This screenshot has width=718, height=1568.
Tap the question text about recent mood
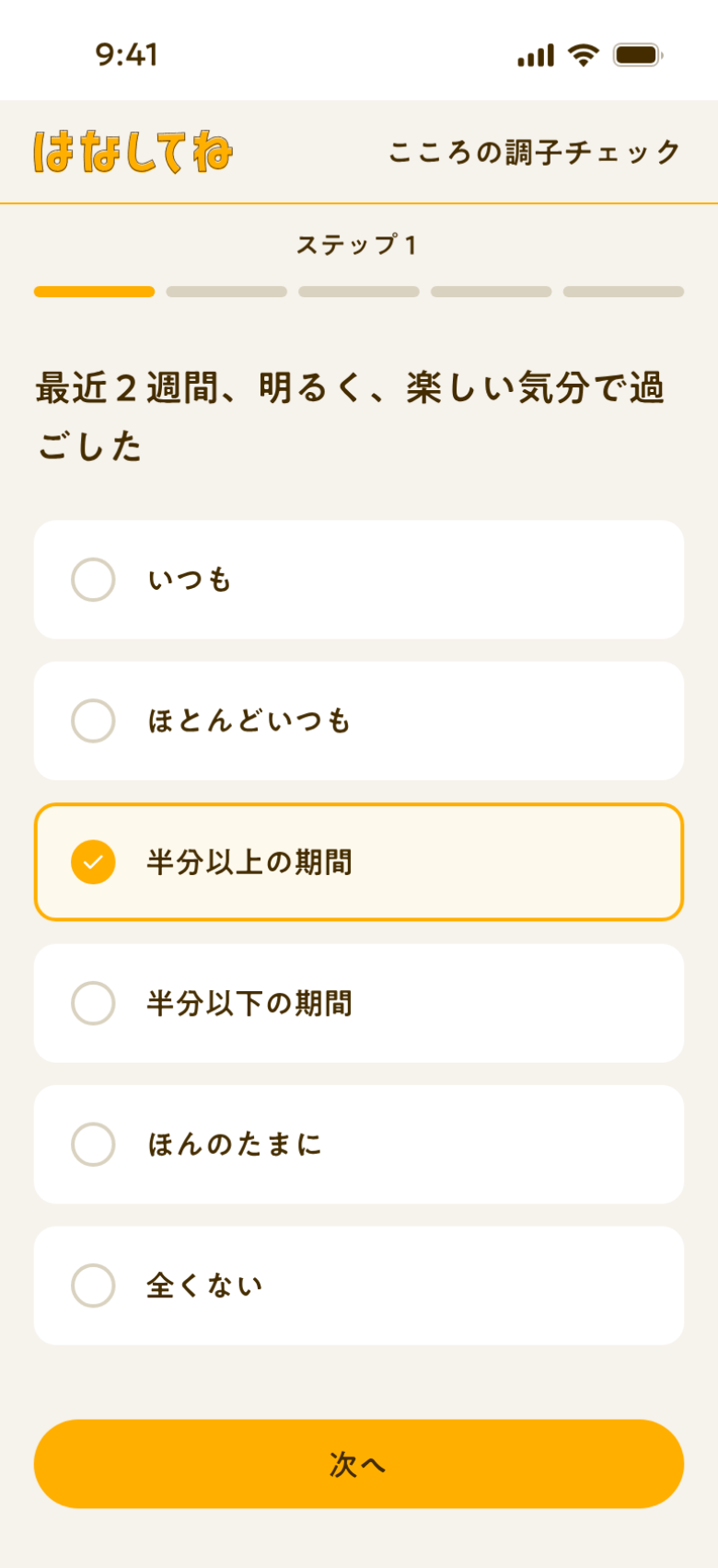[x=359, y=410]
